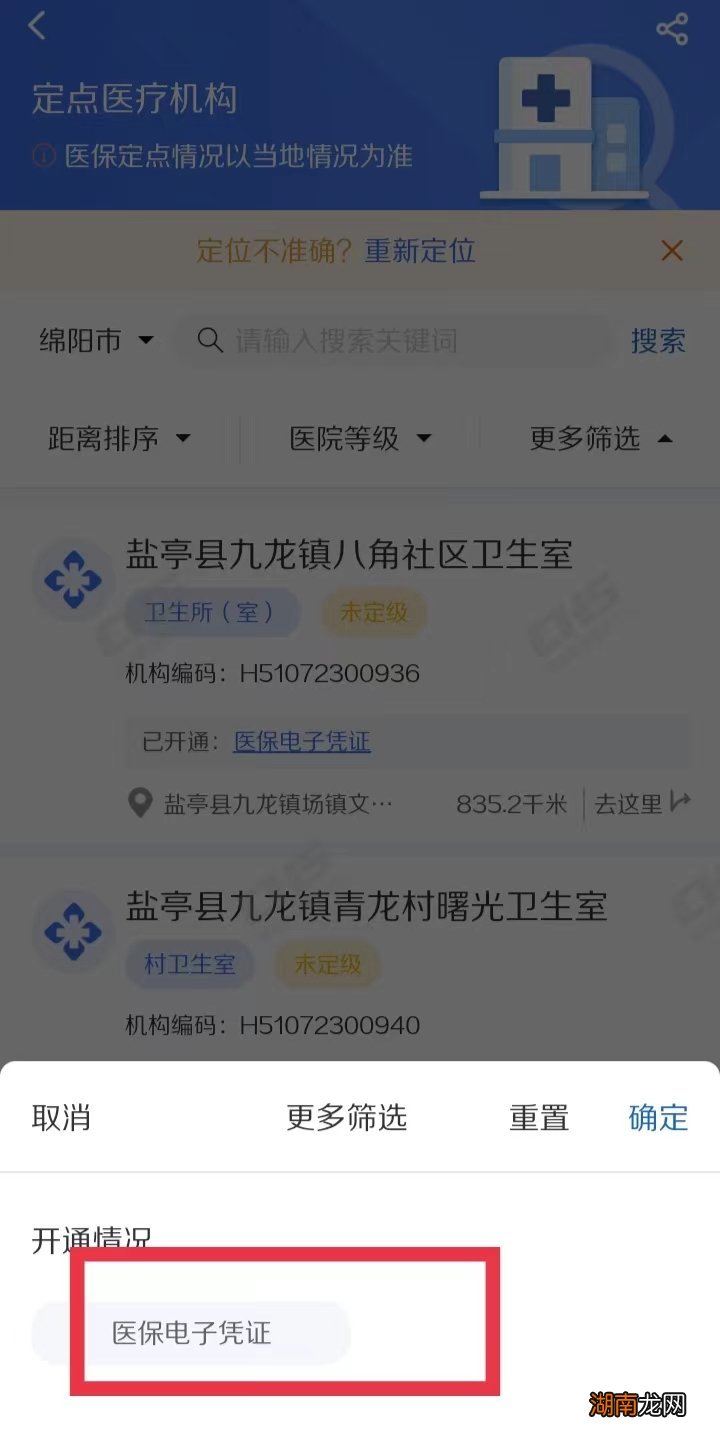The image size is (720, 1431).
Task: Open the 医院等级 hospital level dropdown
Action: [358, 438]
